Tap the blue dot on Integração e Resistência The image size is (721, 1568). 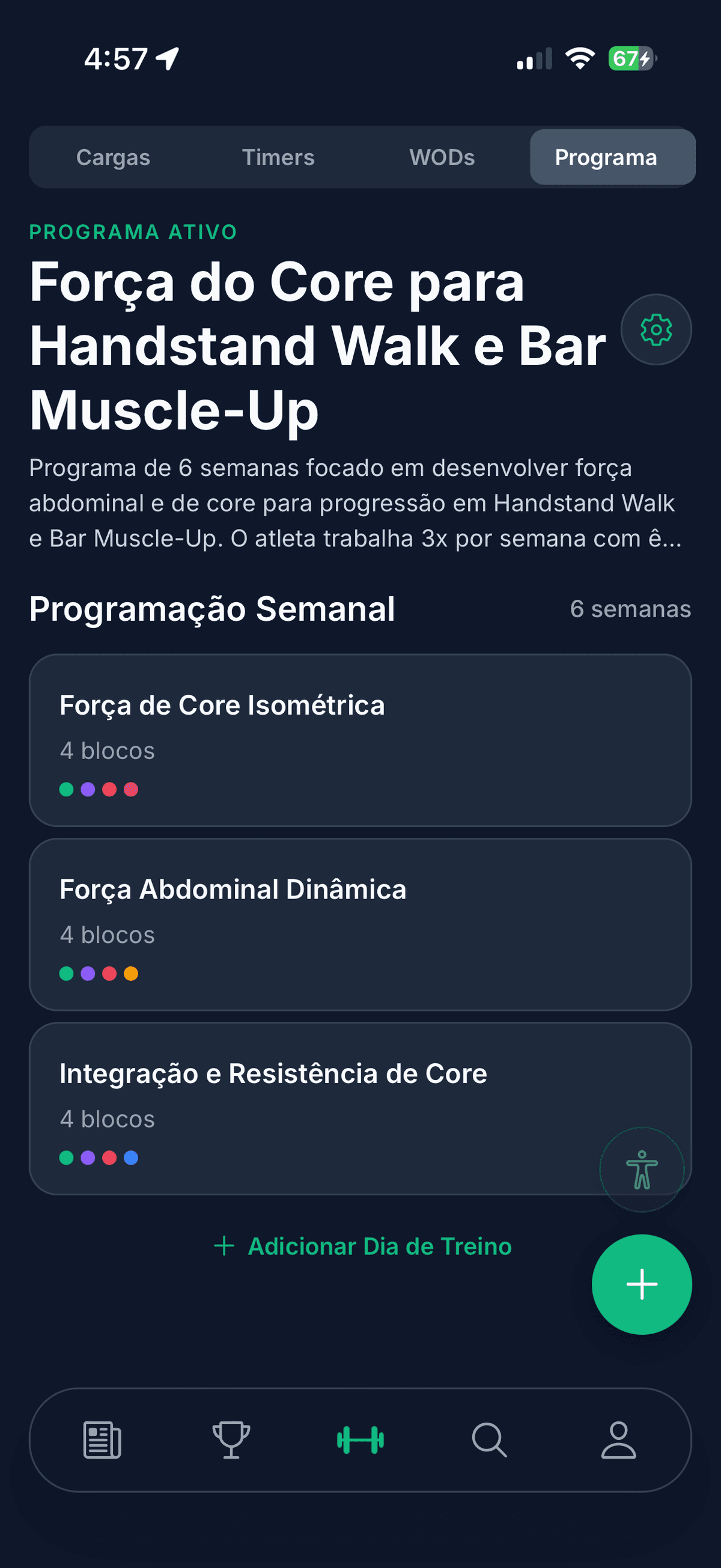132,1157
